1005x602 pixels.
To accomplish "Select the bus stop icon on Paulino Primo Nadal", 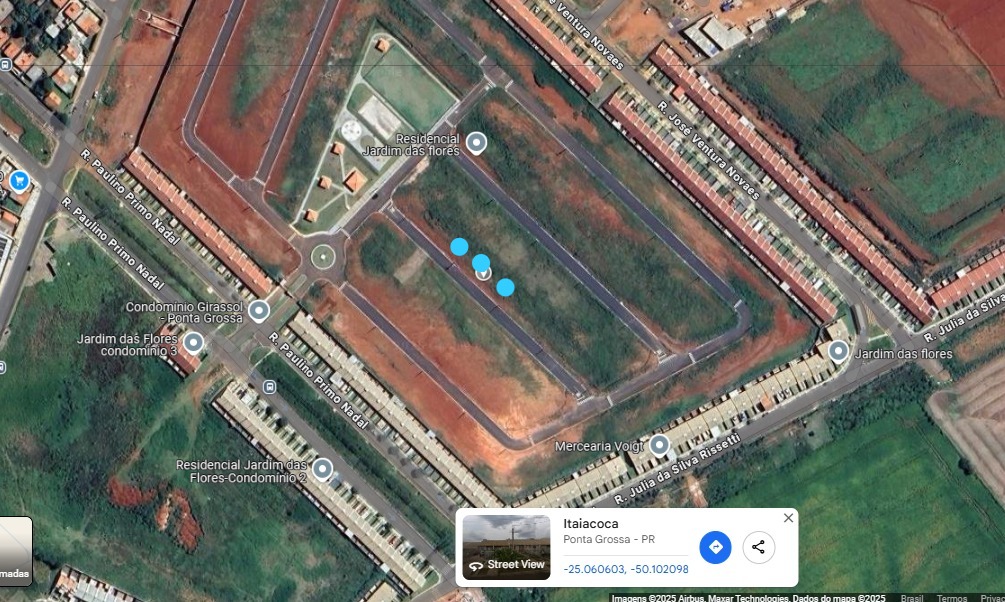I will (269, 387).
